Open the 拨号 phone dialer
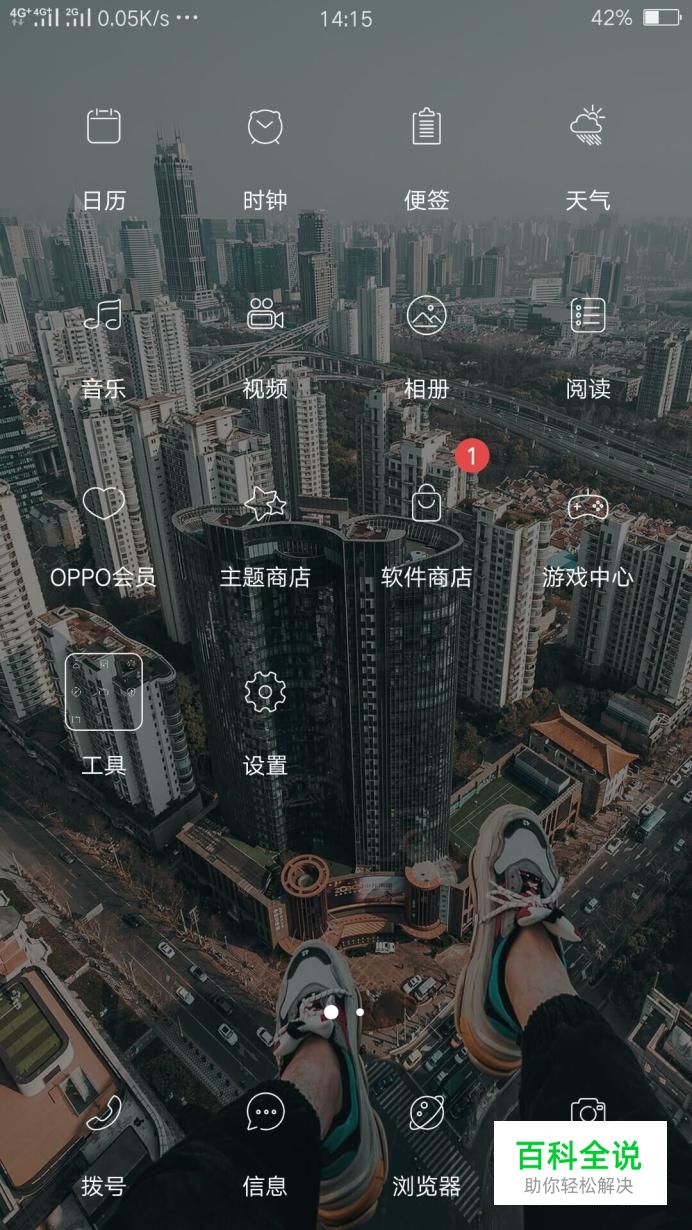 pyautogui.click(x=104, y=1114)
